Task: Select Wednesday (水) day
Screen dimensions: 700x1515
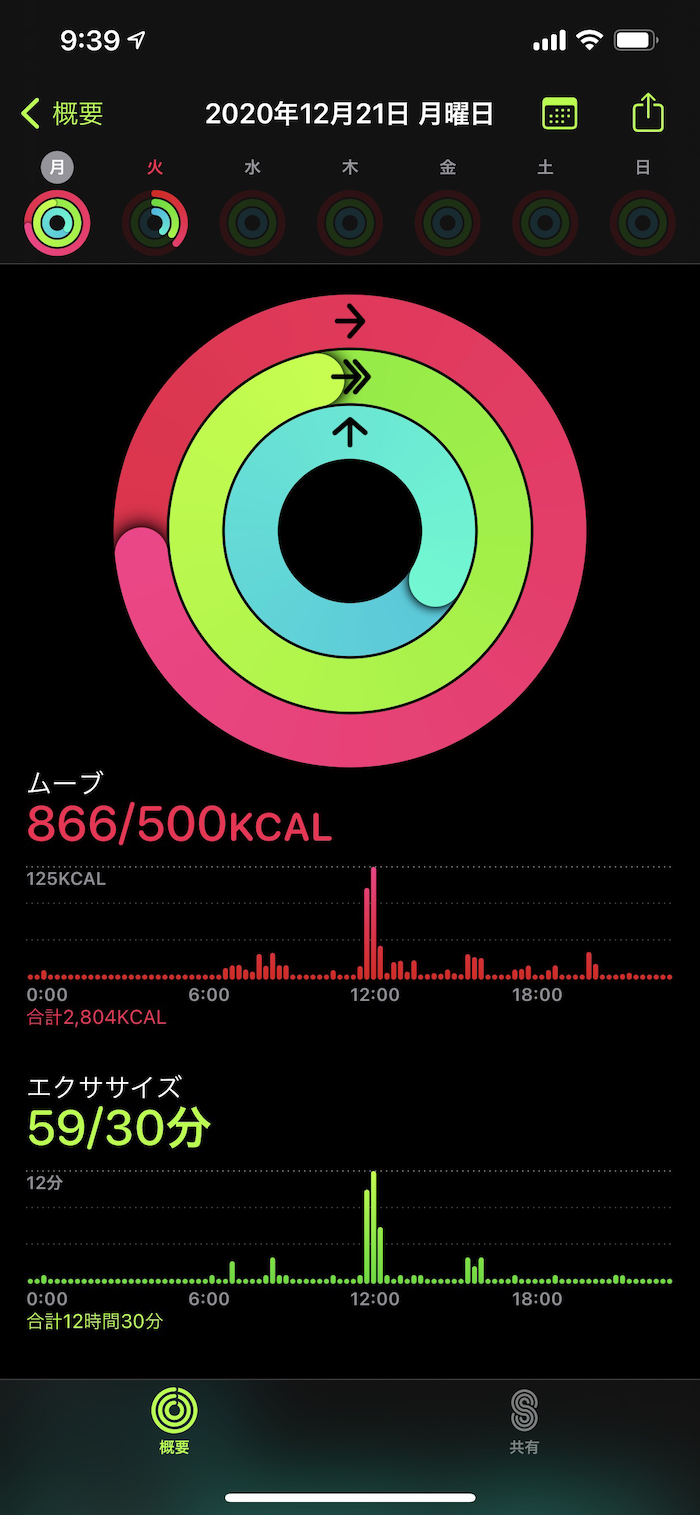Action: pyautogui.click(x=252, y=205)
